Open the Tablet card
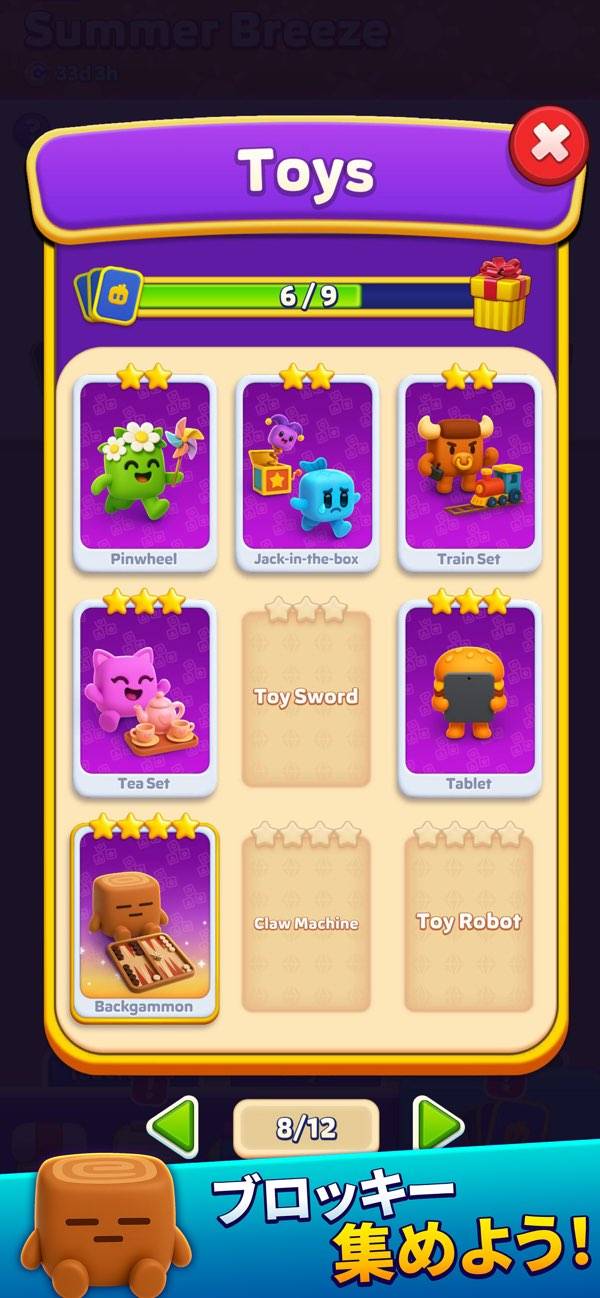The height and width of the screenshot is (1298, 600). 469,697
